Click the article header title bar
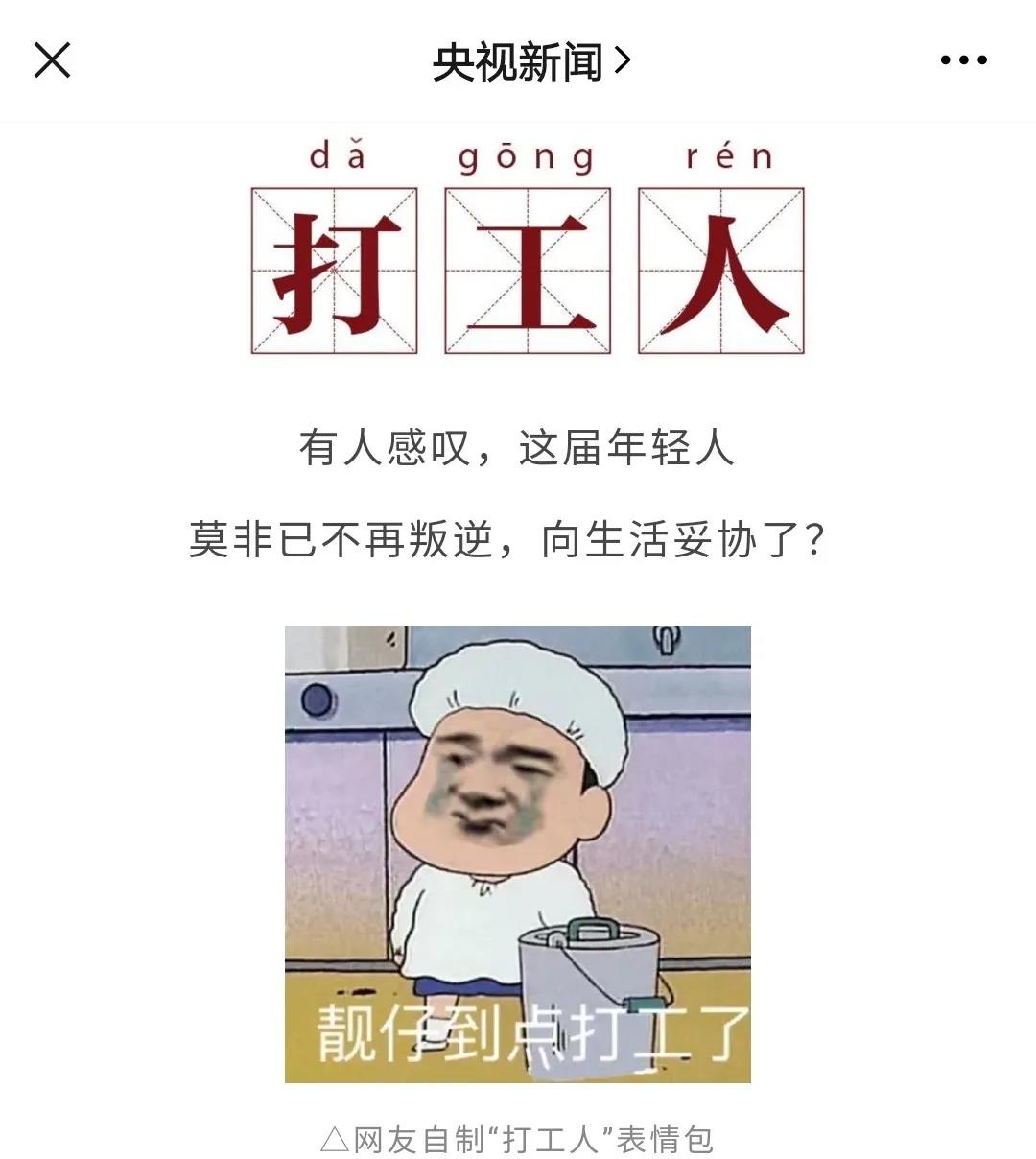1036x1159 pixels. click(x=518, y=60)
